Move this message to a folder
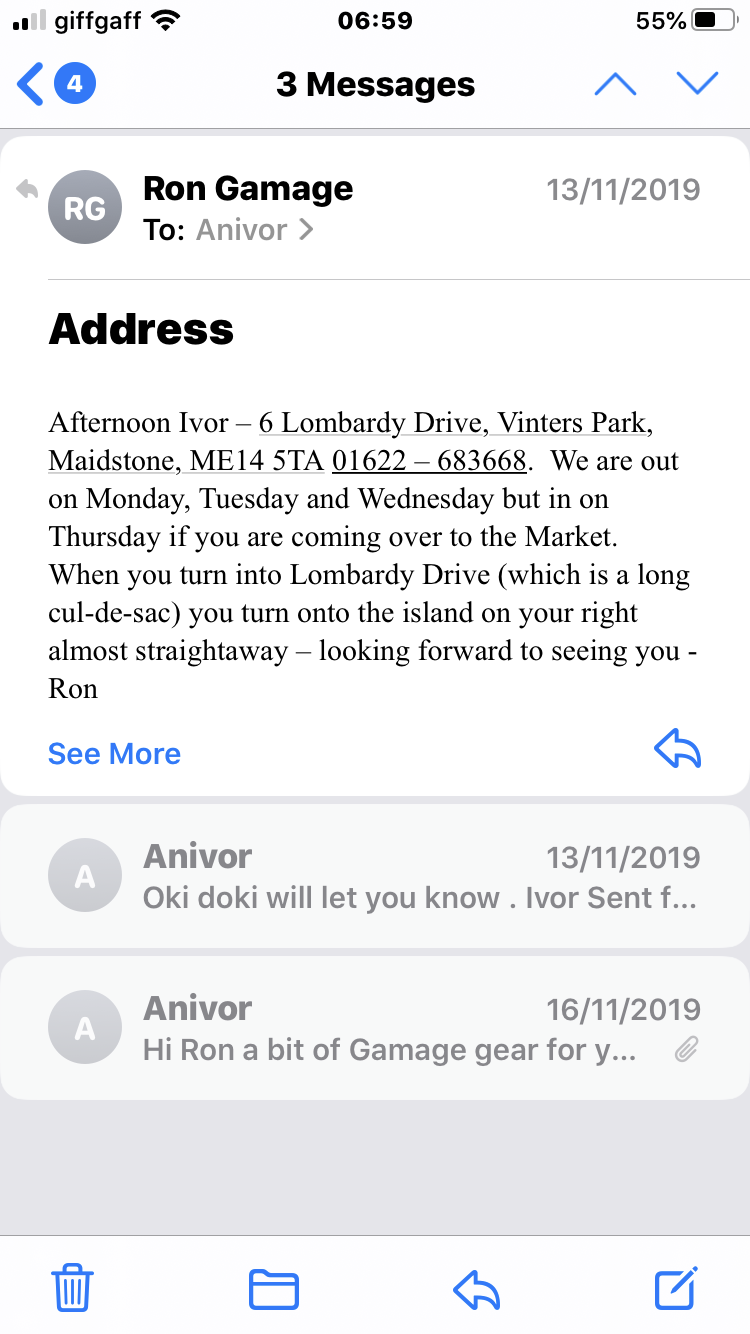 tap(274, 1288)
